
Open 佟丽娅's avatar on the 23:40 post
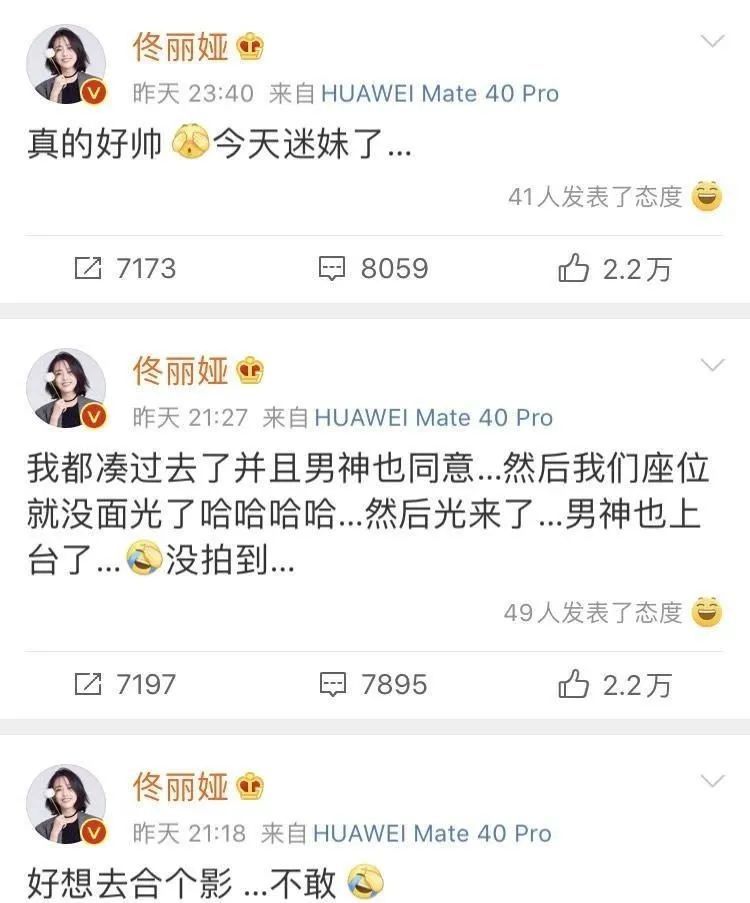pyautogui.click(x=67, y=65)
